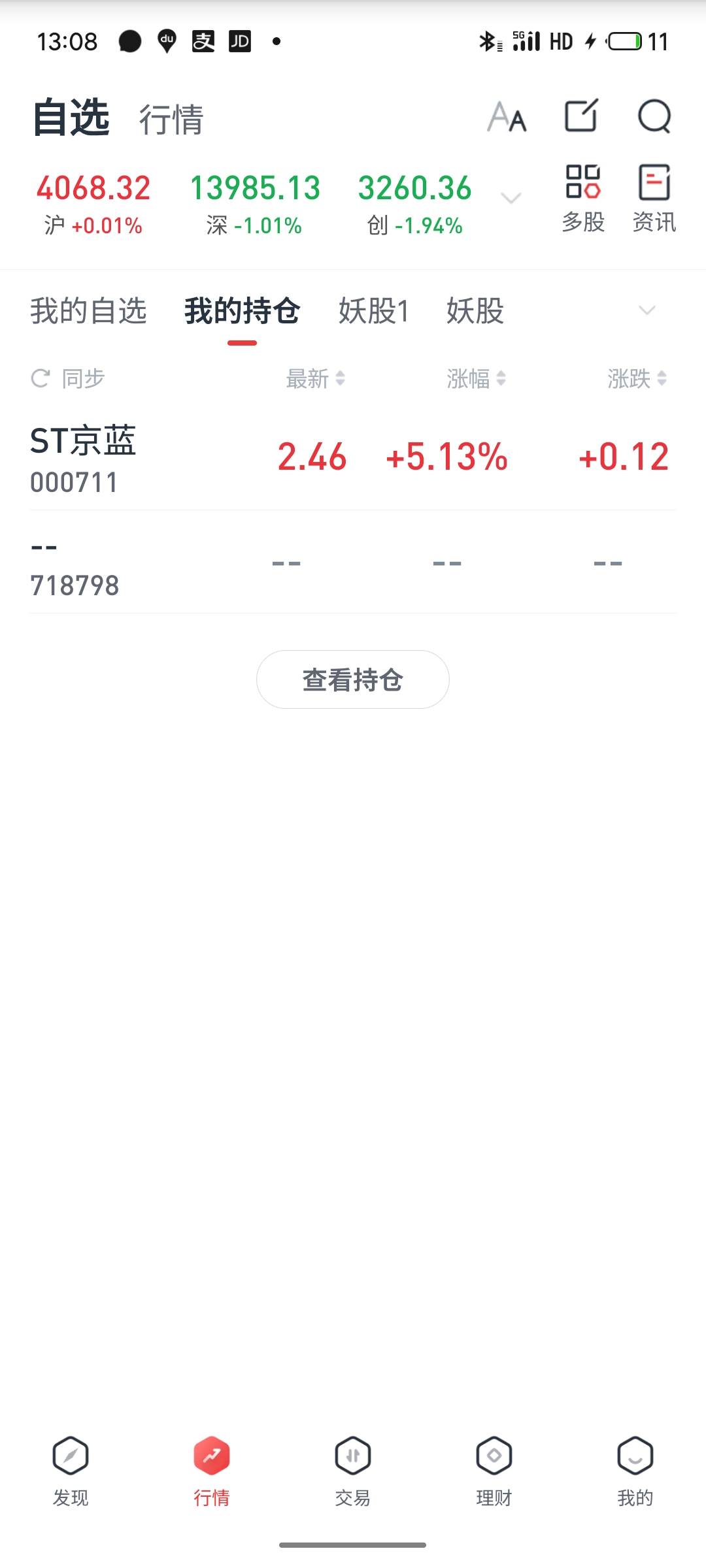Expand the market index dropdown chevron

coord(511,198)
